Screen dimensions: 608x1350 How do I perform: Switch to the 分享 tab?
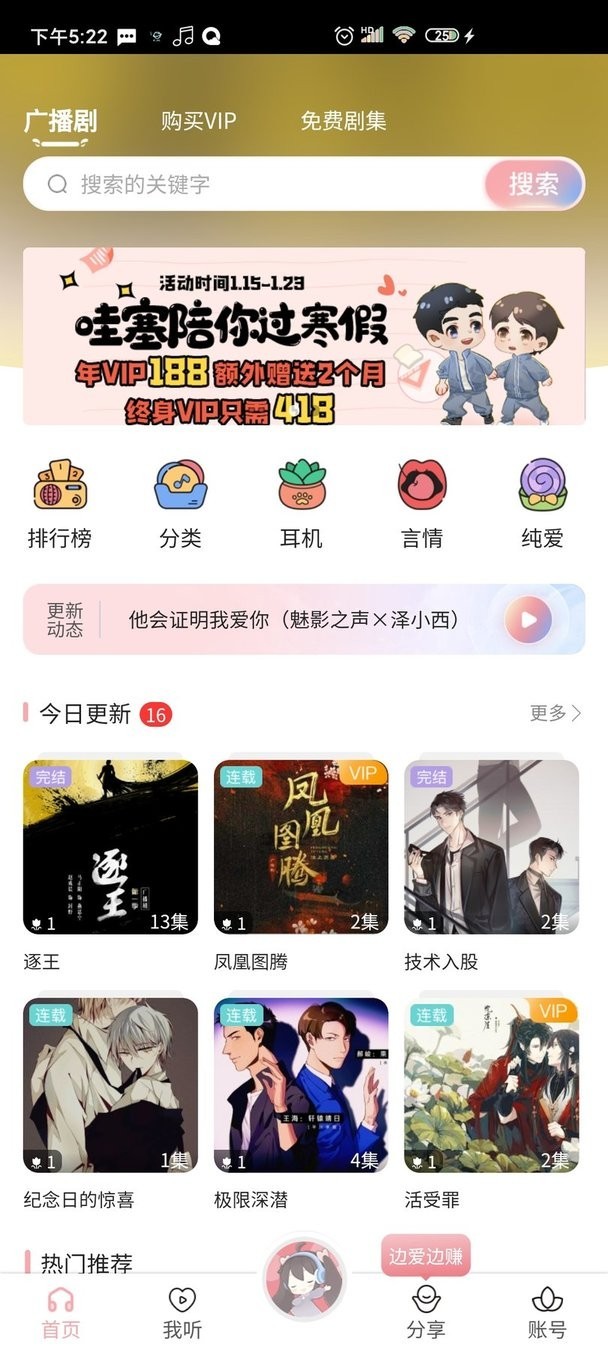pos(426,1312)
